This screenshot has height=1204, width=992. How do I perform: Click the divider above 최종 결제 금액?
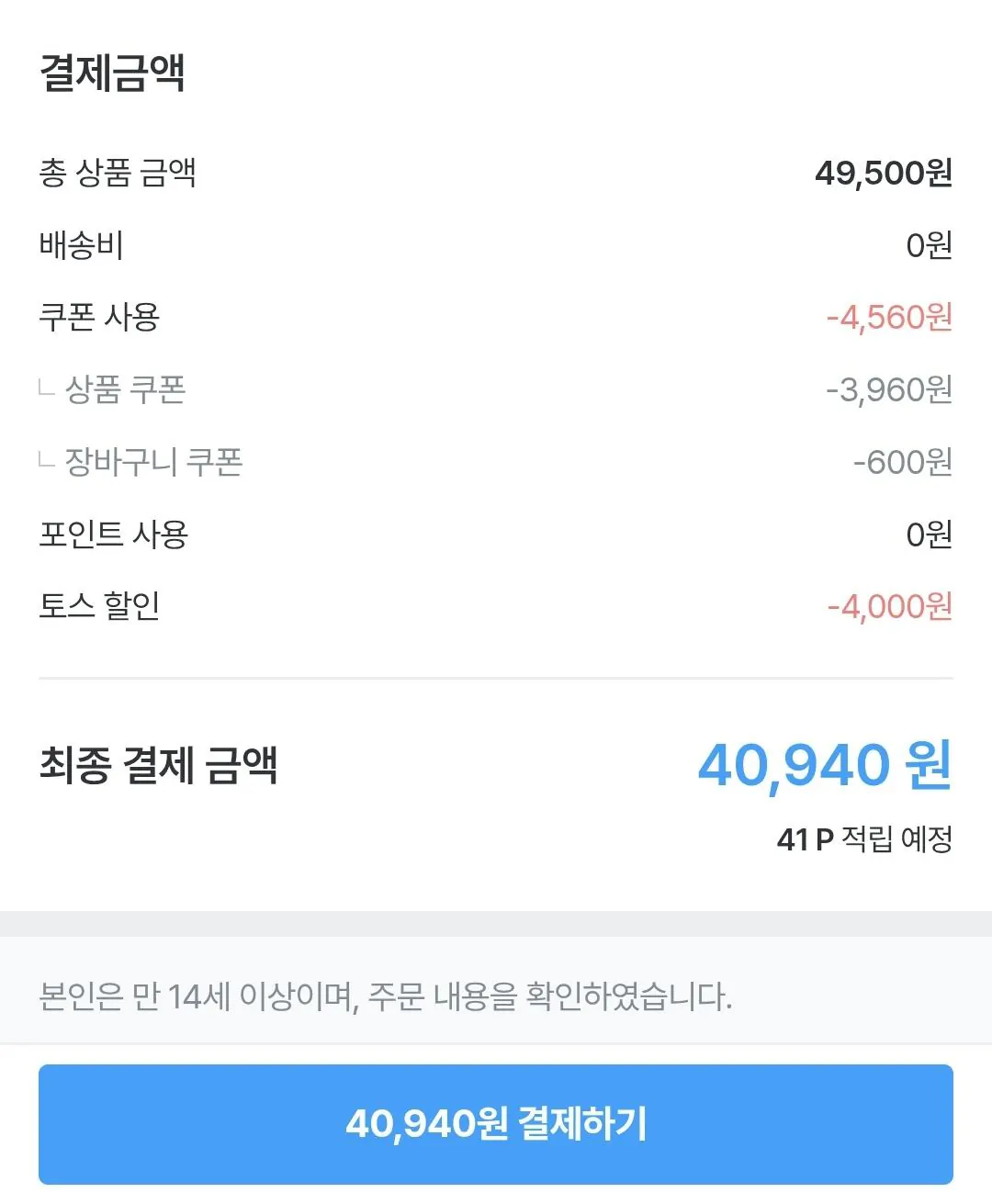coord(496,677)
